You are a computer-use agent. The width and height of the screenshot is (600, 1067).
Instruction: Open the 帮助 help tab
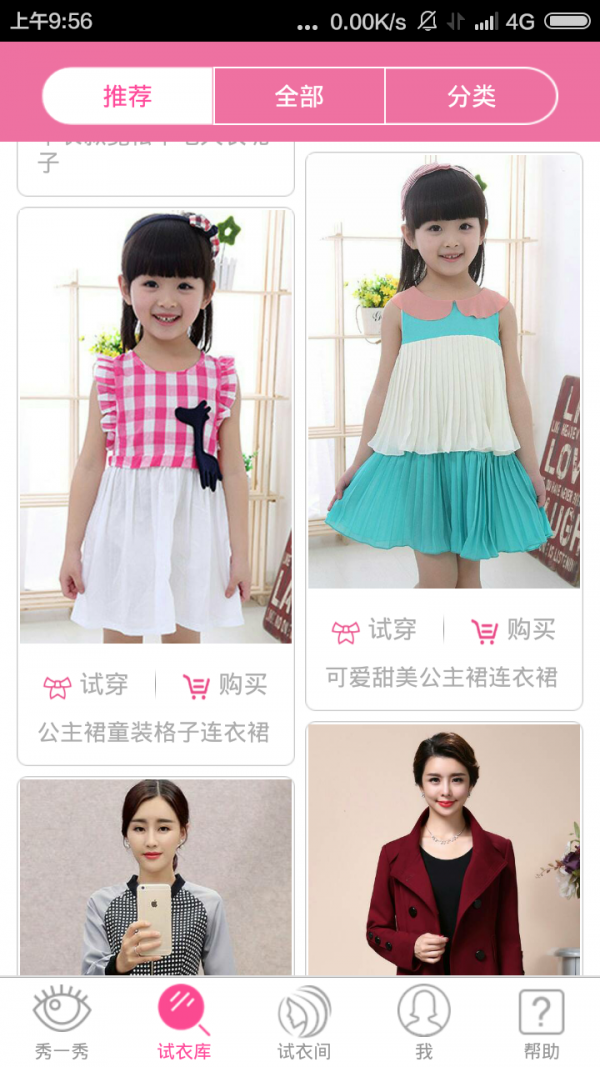(x=541, y=1022)
